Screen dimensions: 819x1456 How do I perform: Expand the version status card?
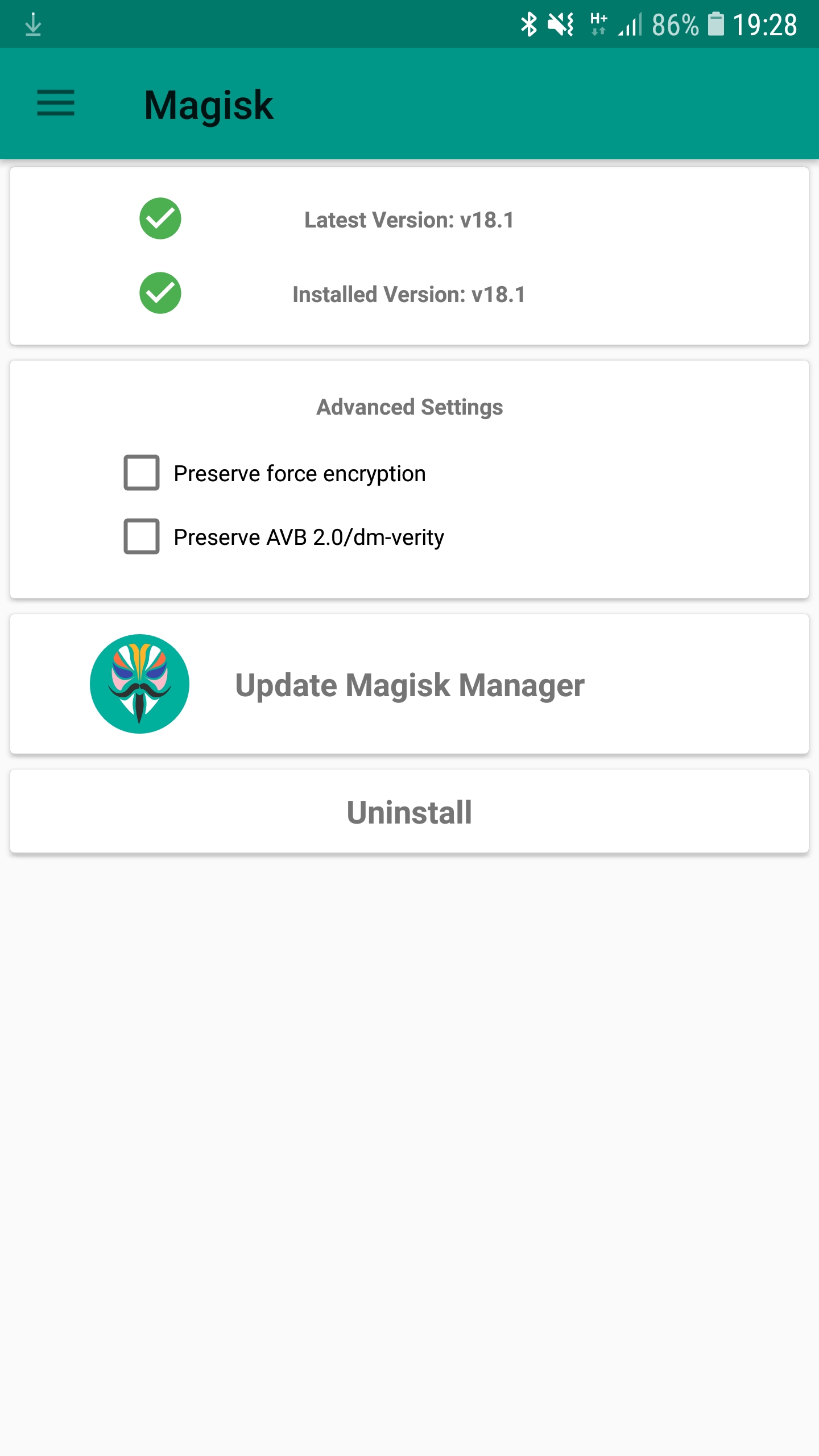pyautogui.click(x=409, y=256)
